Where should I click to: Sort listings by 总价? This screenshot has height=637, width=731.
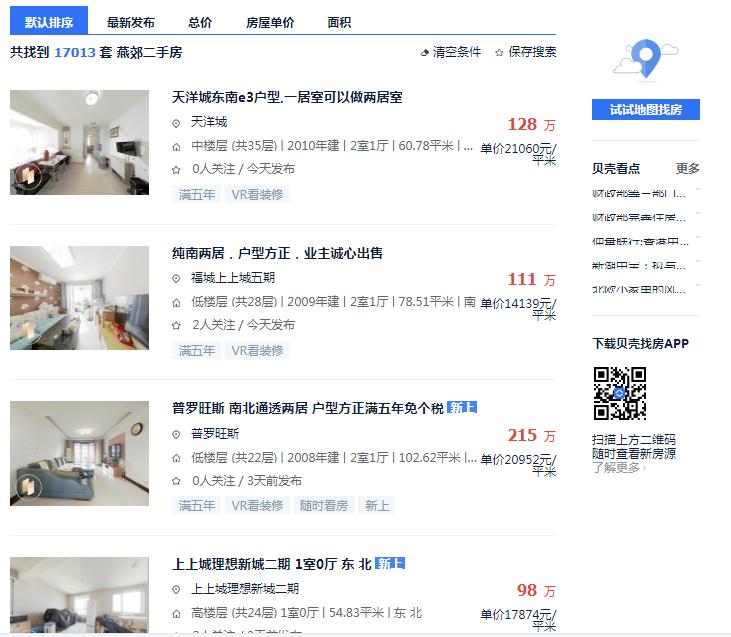[x=200, y=22]
